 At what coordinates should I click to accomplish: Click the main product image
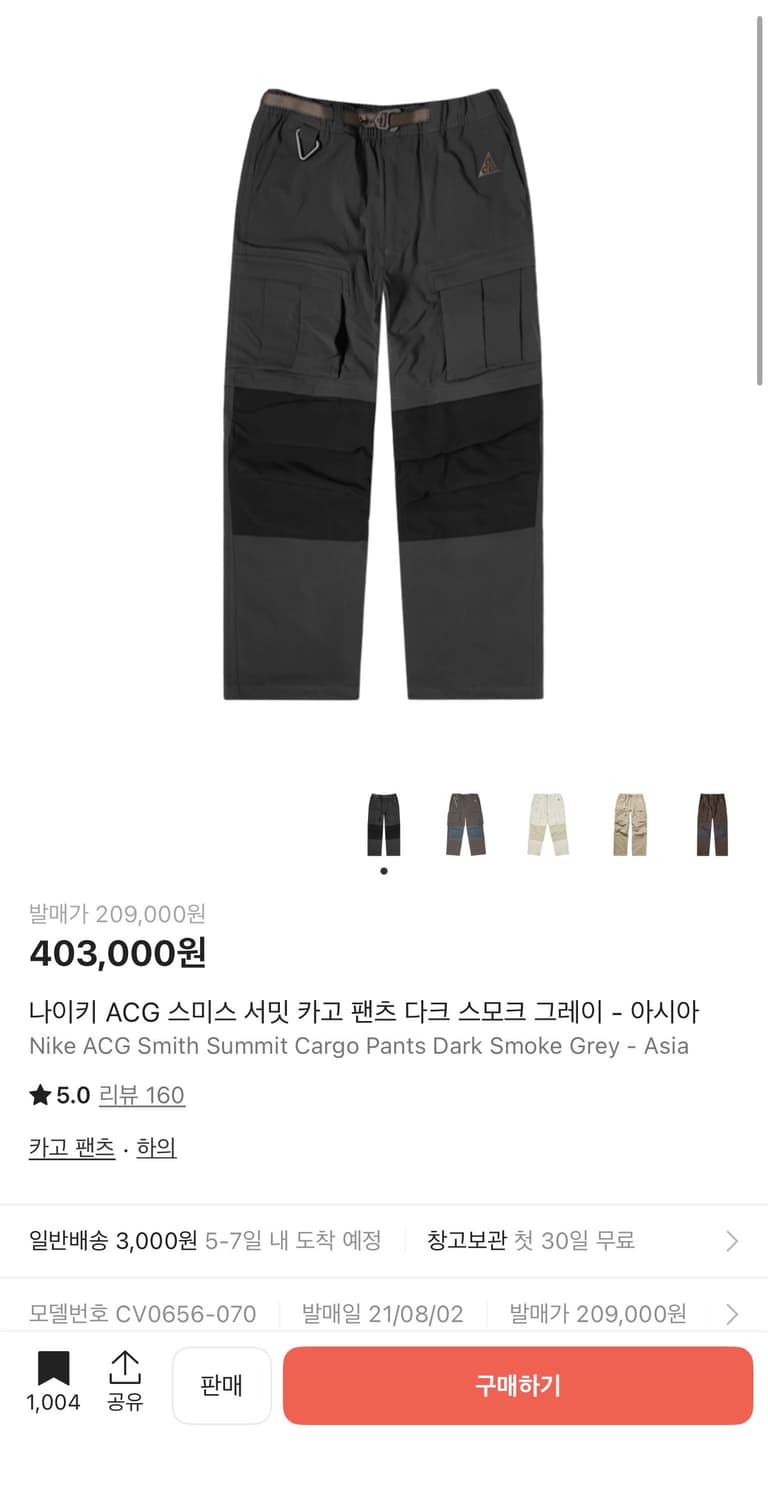(384, 400)
